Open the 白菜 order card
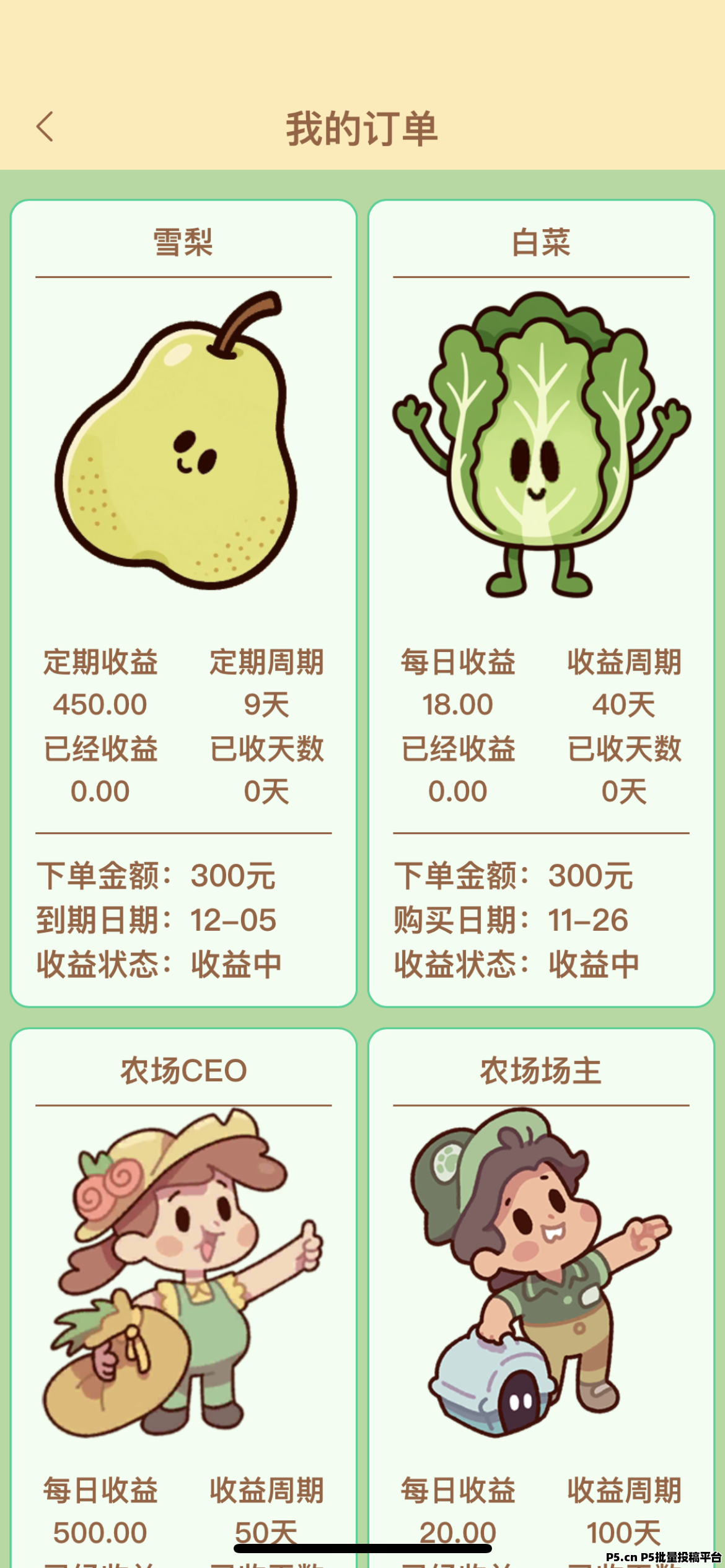The height and width of the screenshot is (1568, 725). pyautogui.click(x=541, y=602)
